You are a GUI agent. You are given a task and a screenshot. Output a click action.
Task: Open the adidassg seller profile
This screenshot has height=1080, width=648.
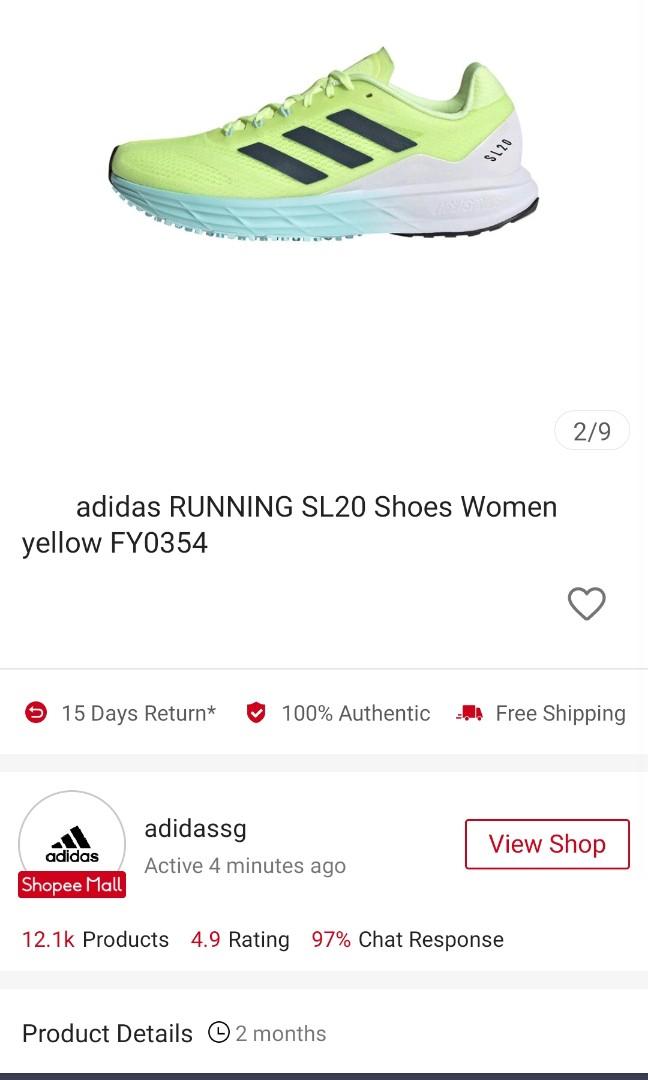pyautogui.click(x=195, y=829)
